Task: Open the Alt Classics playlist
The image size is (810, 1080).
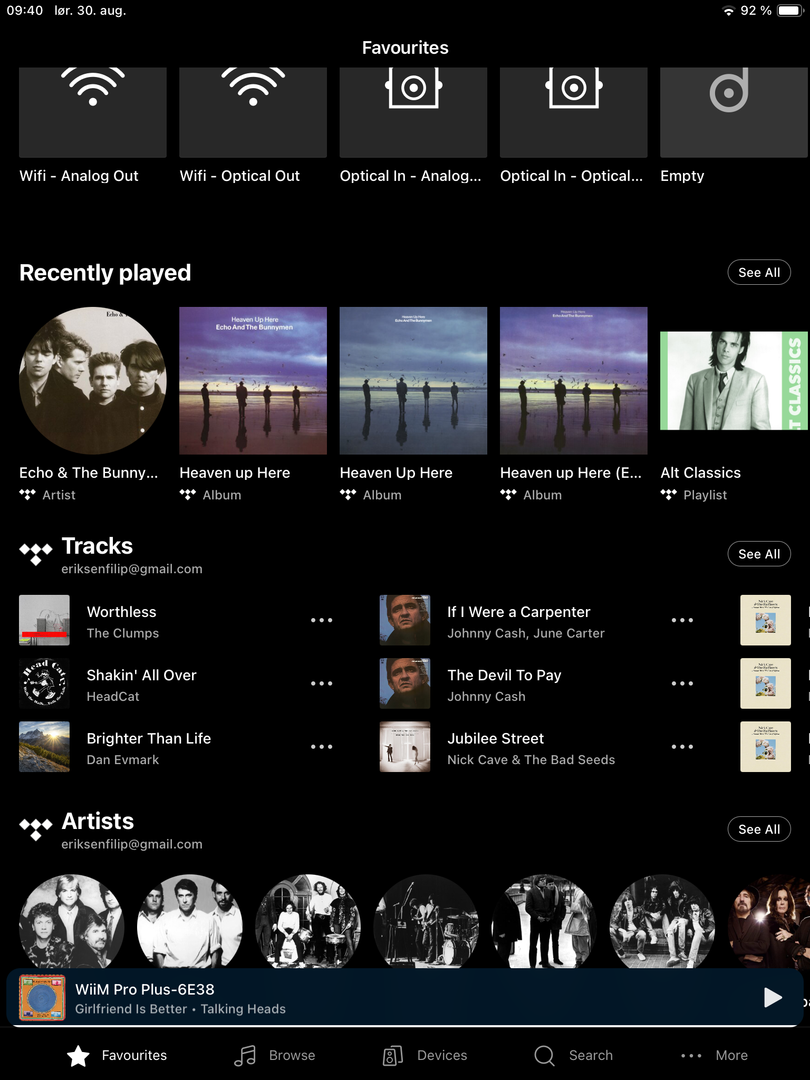Action: tap(733, 381)
